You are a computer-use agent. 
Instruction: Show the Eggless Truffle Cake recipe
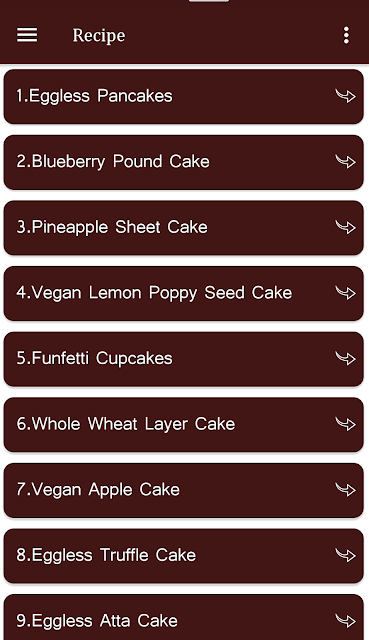[184, 556]
